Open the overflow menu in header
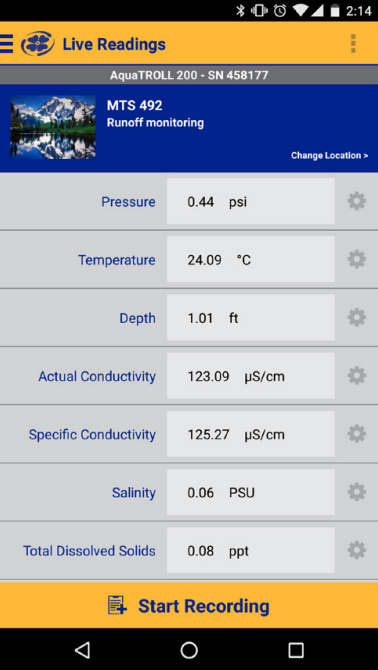378x670 pixels. 353,44
